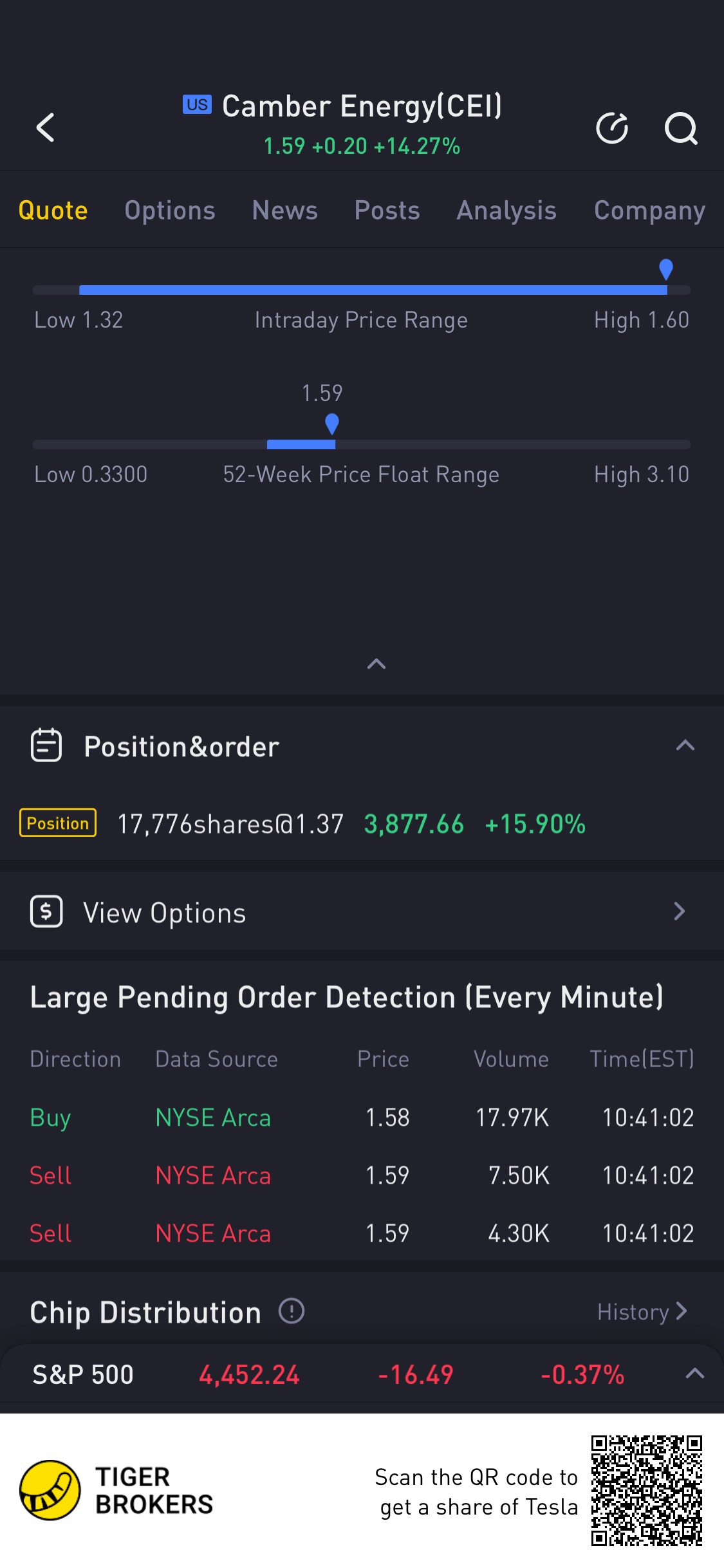Go back using the top-left arrow

point(46,127)
